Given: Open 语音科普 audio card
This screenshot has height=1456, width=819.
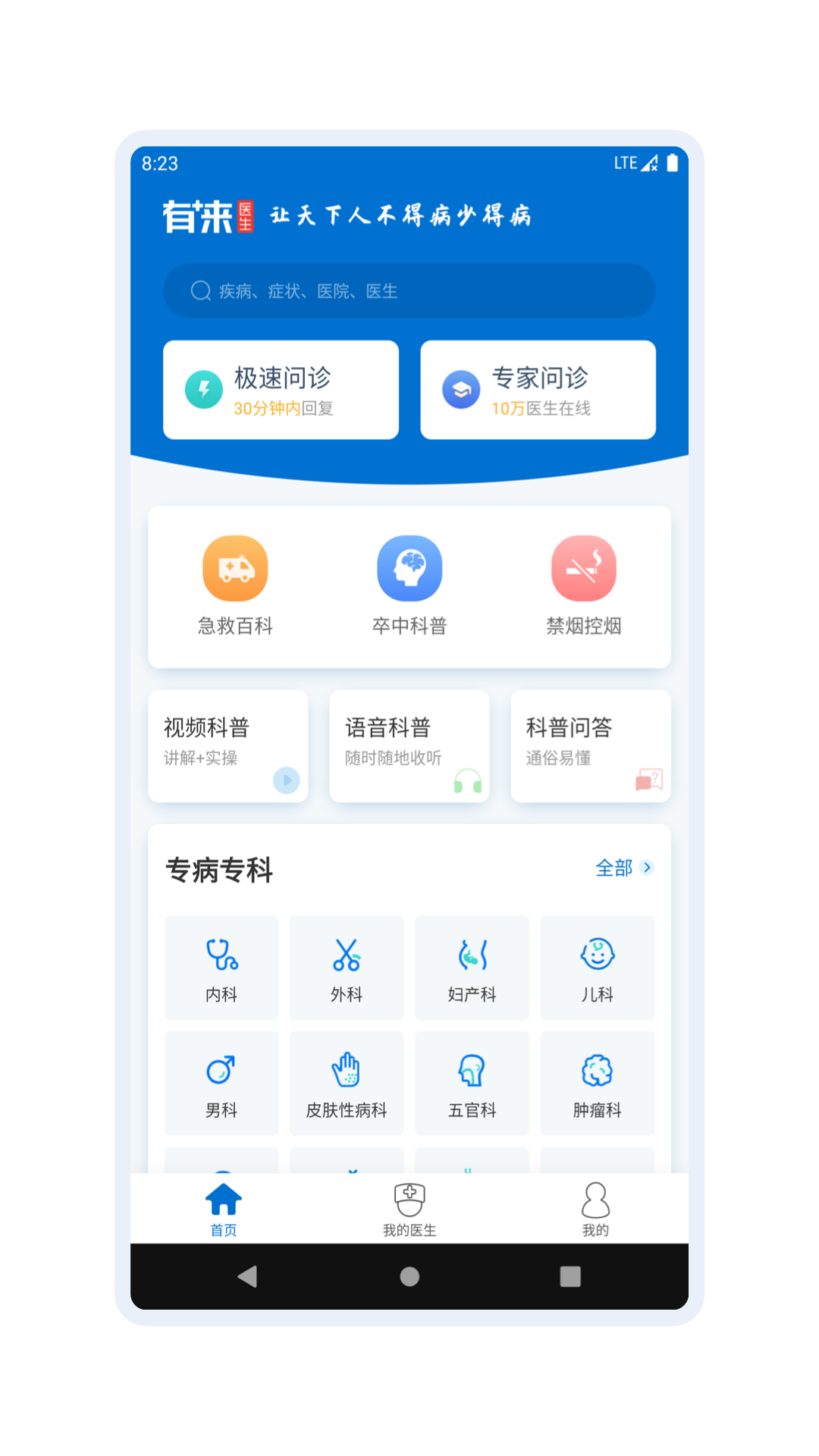Looking at the screenshot, I should [x=409, y=745].
